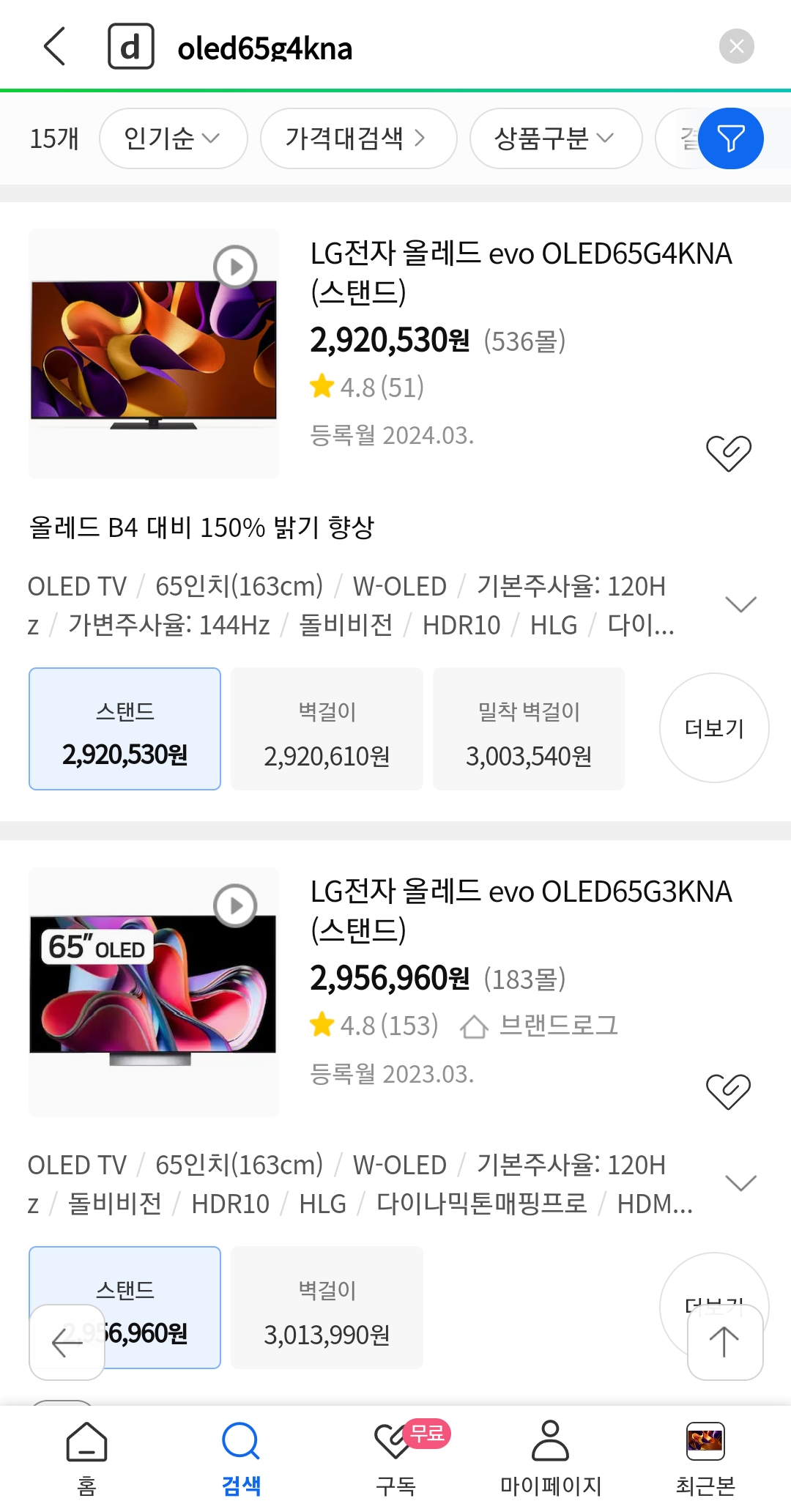Show more options for OLED65G4KNA with 더보기

pyautogui.click(x=714, y=728)
